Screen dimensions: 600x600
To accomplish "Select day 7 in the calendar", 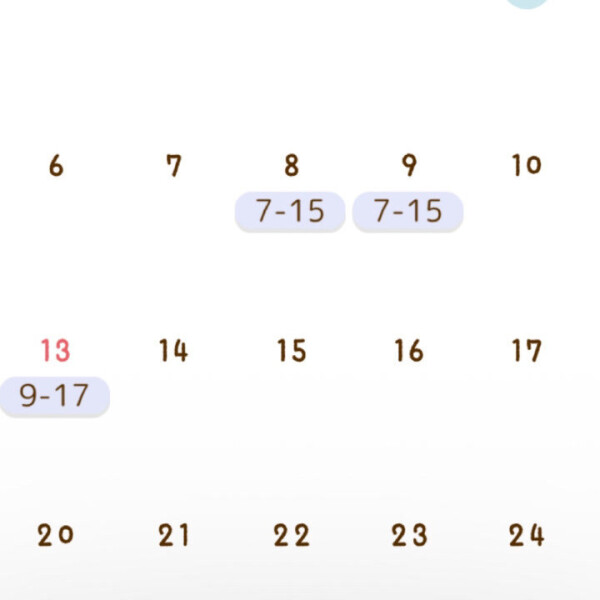I will [x=174, y=166].
